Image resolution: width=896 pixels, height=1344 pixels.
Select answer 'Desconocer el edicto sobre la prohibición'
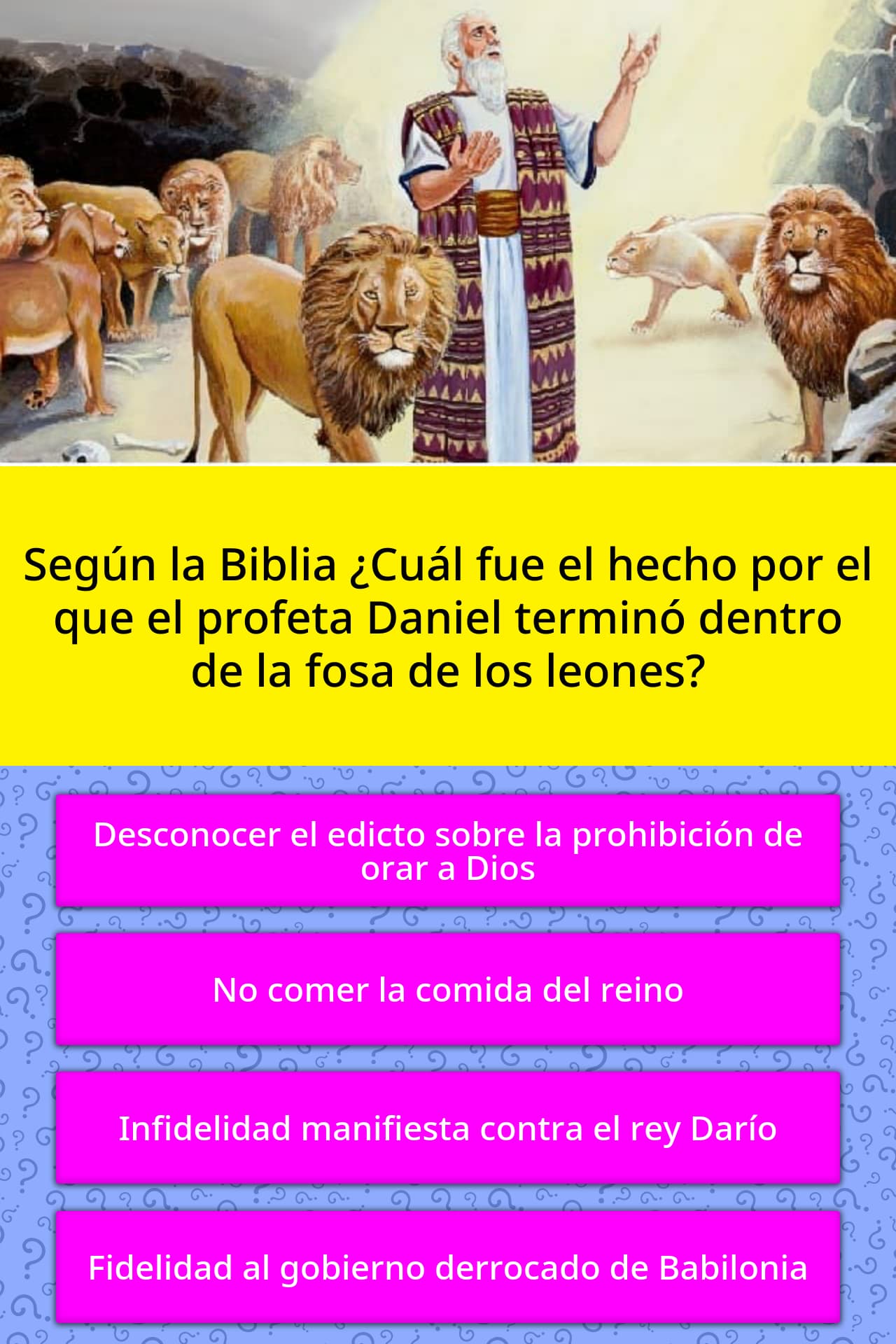[448, 850]
